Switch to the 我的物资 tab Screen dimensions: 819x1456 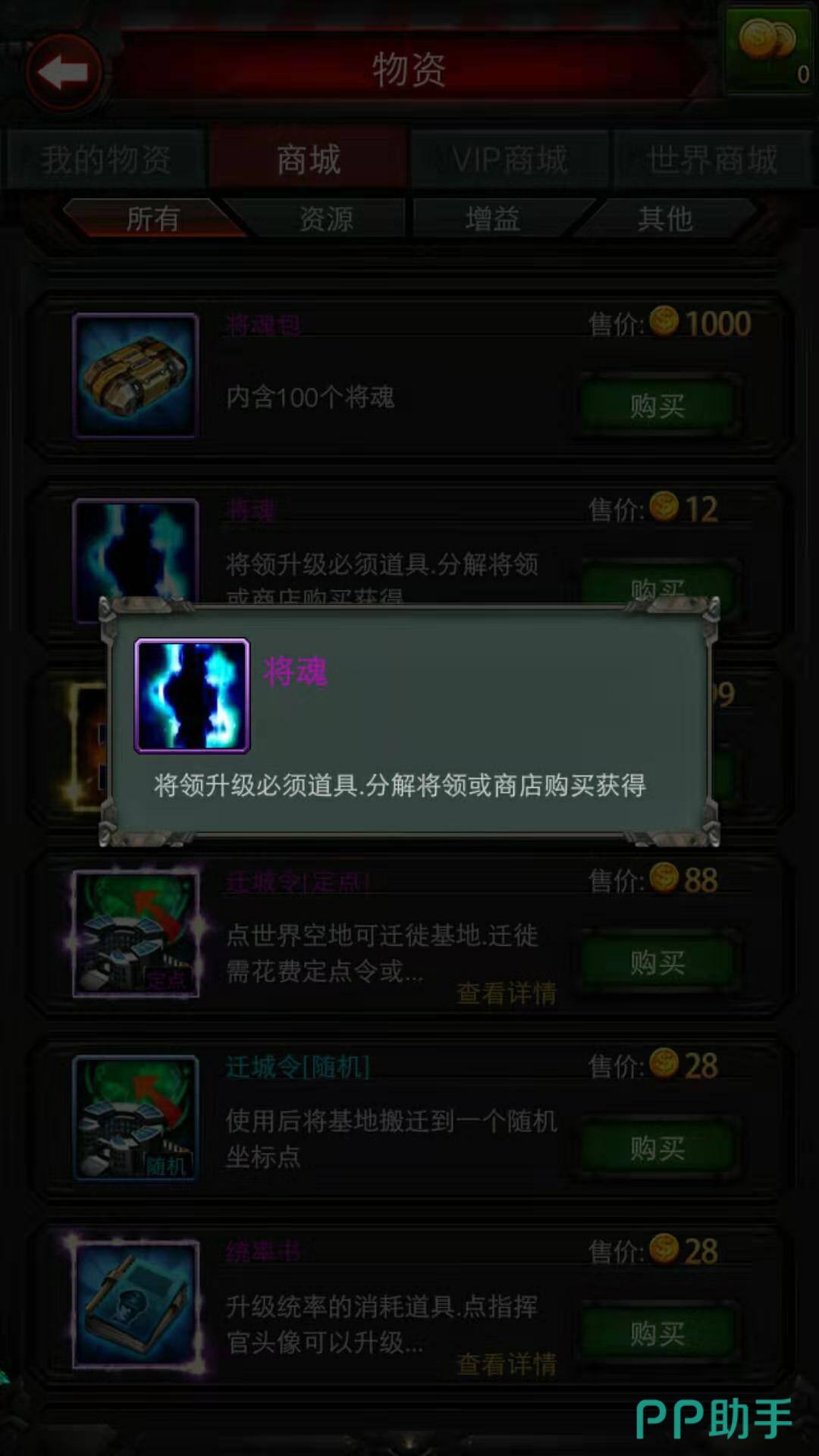(x=105, y=160)
